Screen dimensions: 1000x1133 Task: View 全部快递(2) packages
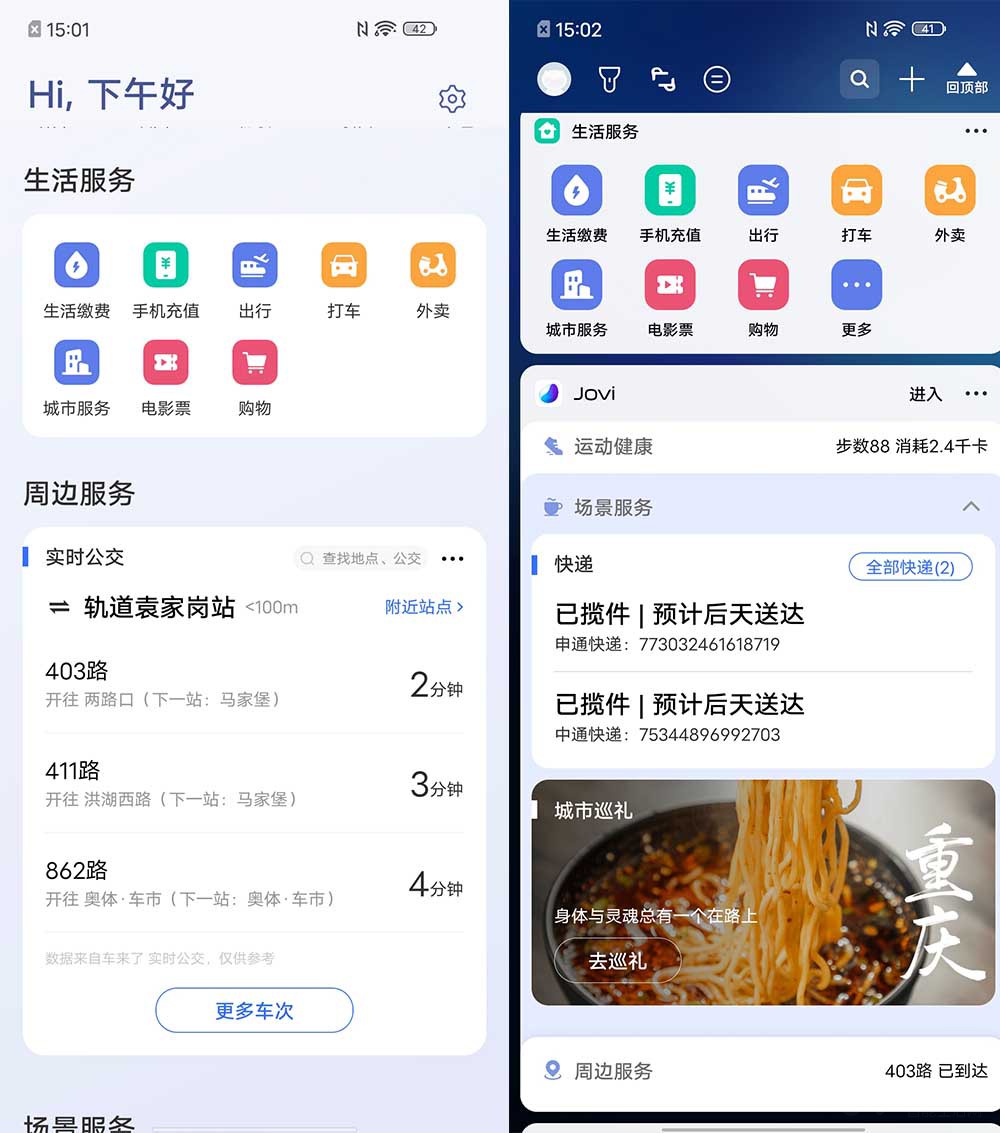(x=909, y=567)
